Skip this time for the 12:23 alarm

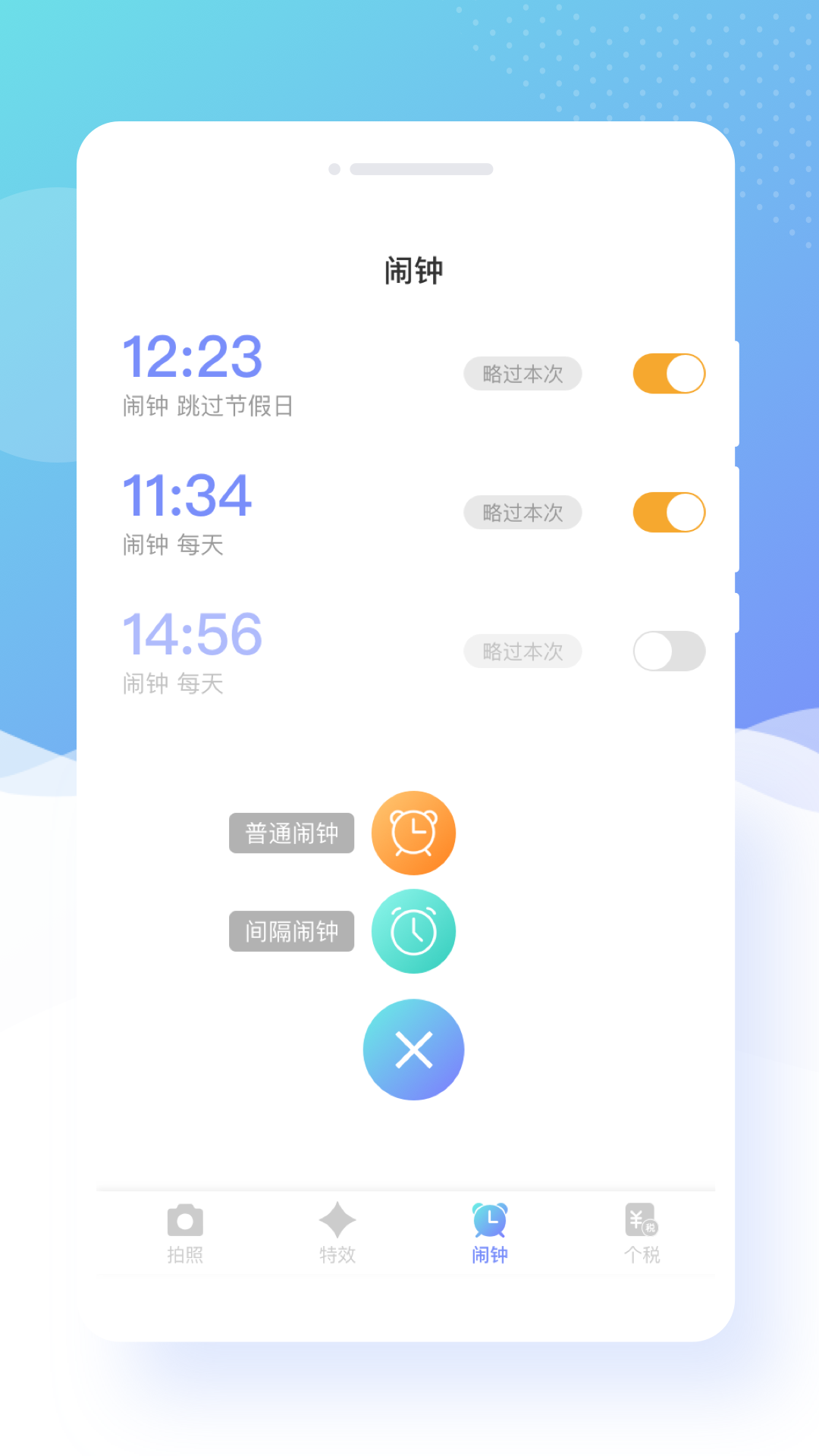click(522, 373)
